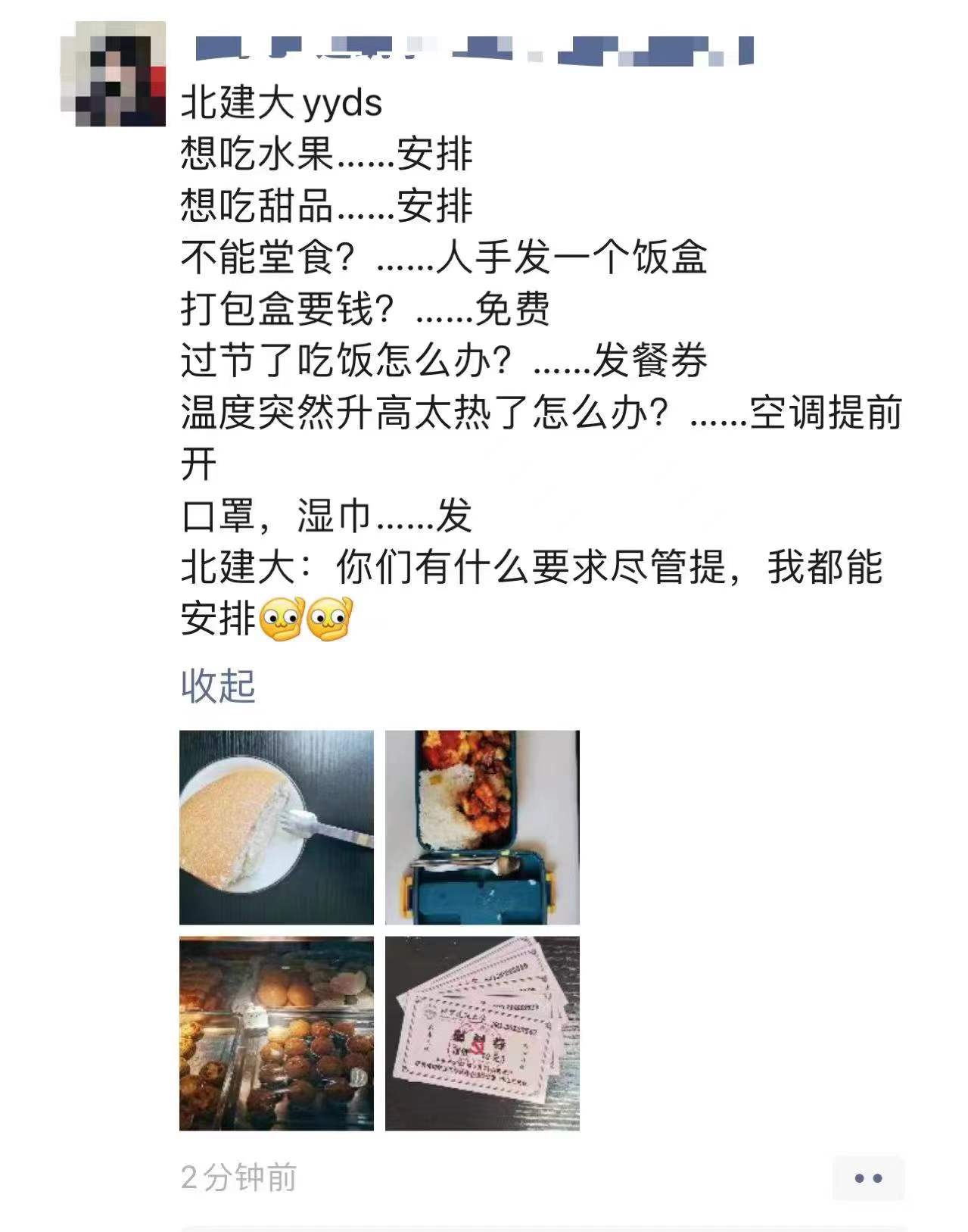The image size is (968, 1232).
Task: Open the like and comment menu
Action: click(x=867, y=1177)
